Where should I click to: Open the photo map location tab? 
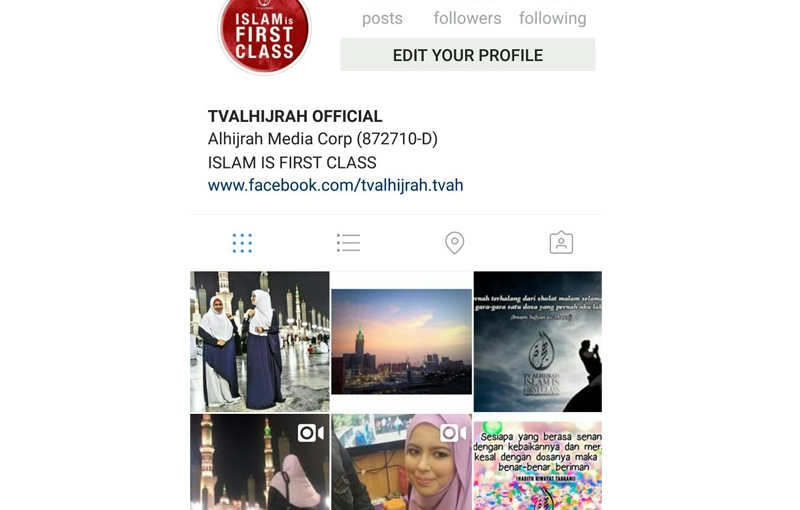point(454,243)
